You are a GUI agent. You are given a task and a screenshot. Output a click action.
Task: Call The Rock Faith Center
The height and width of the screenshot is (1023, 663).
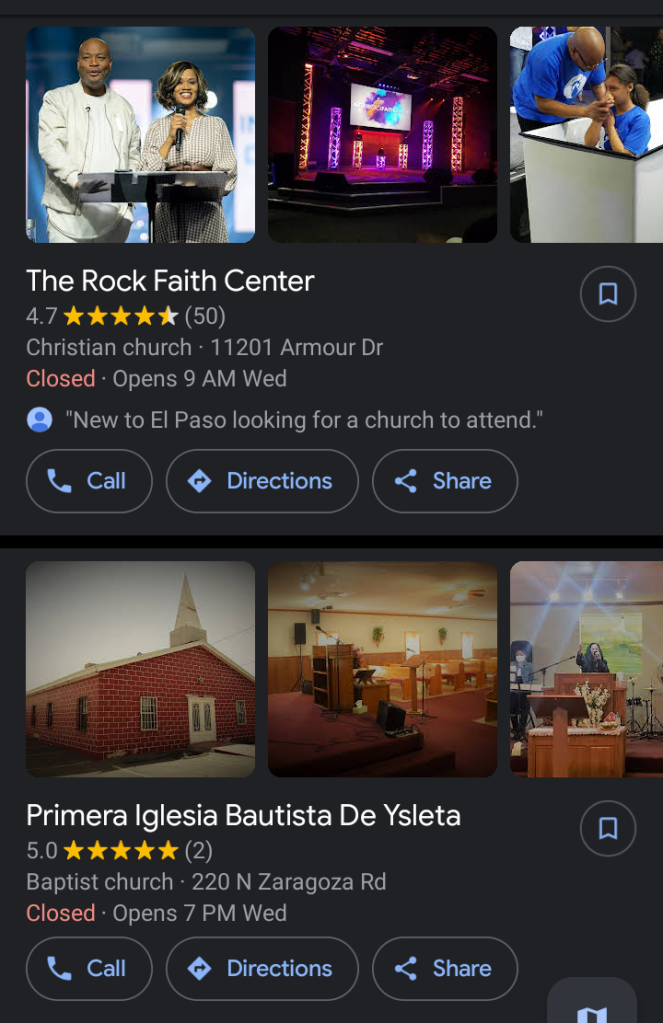point(89,481)
